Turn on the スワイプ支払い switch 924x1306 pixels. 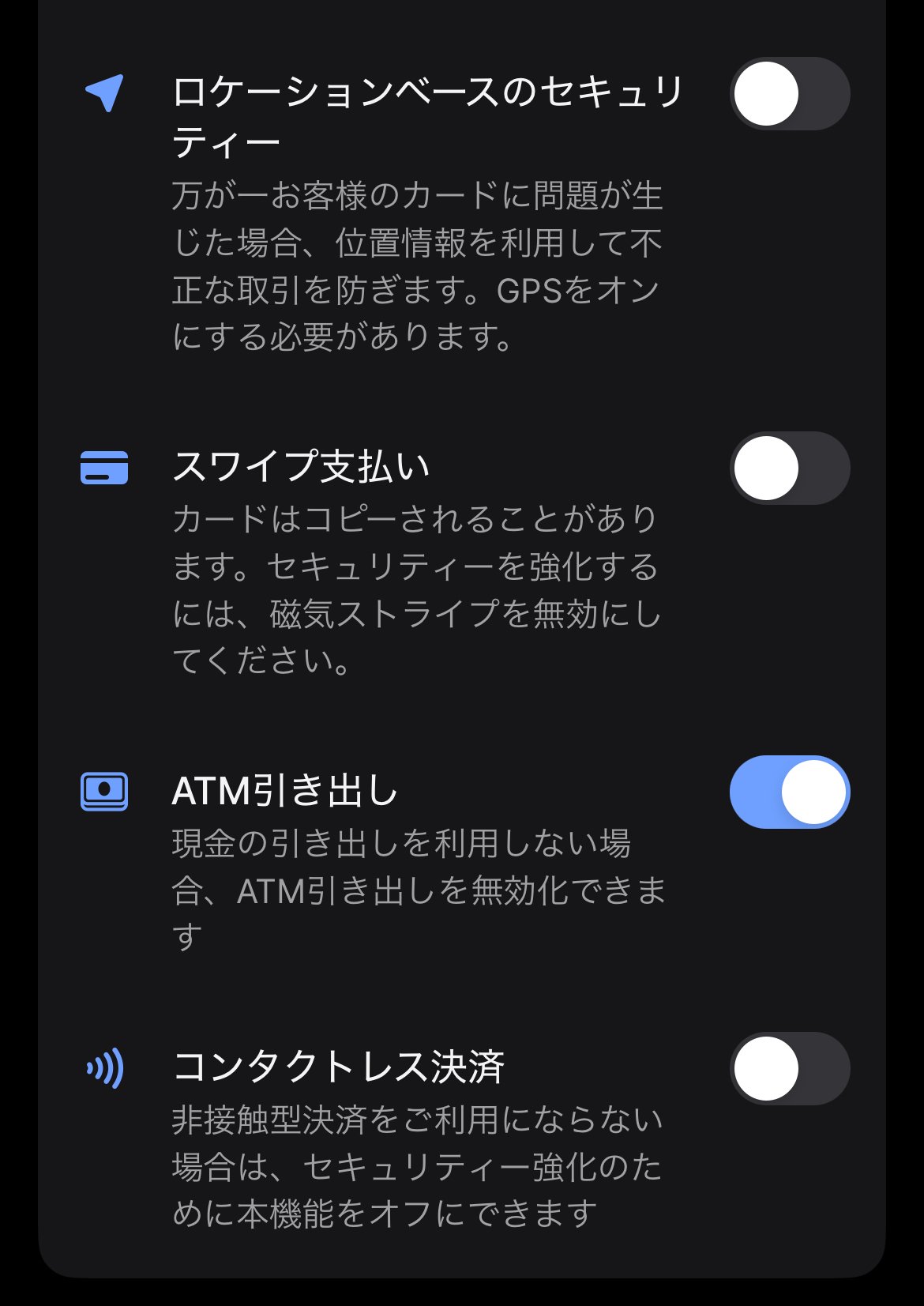(x=789, y=468)
